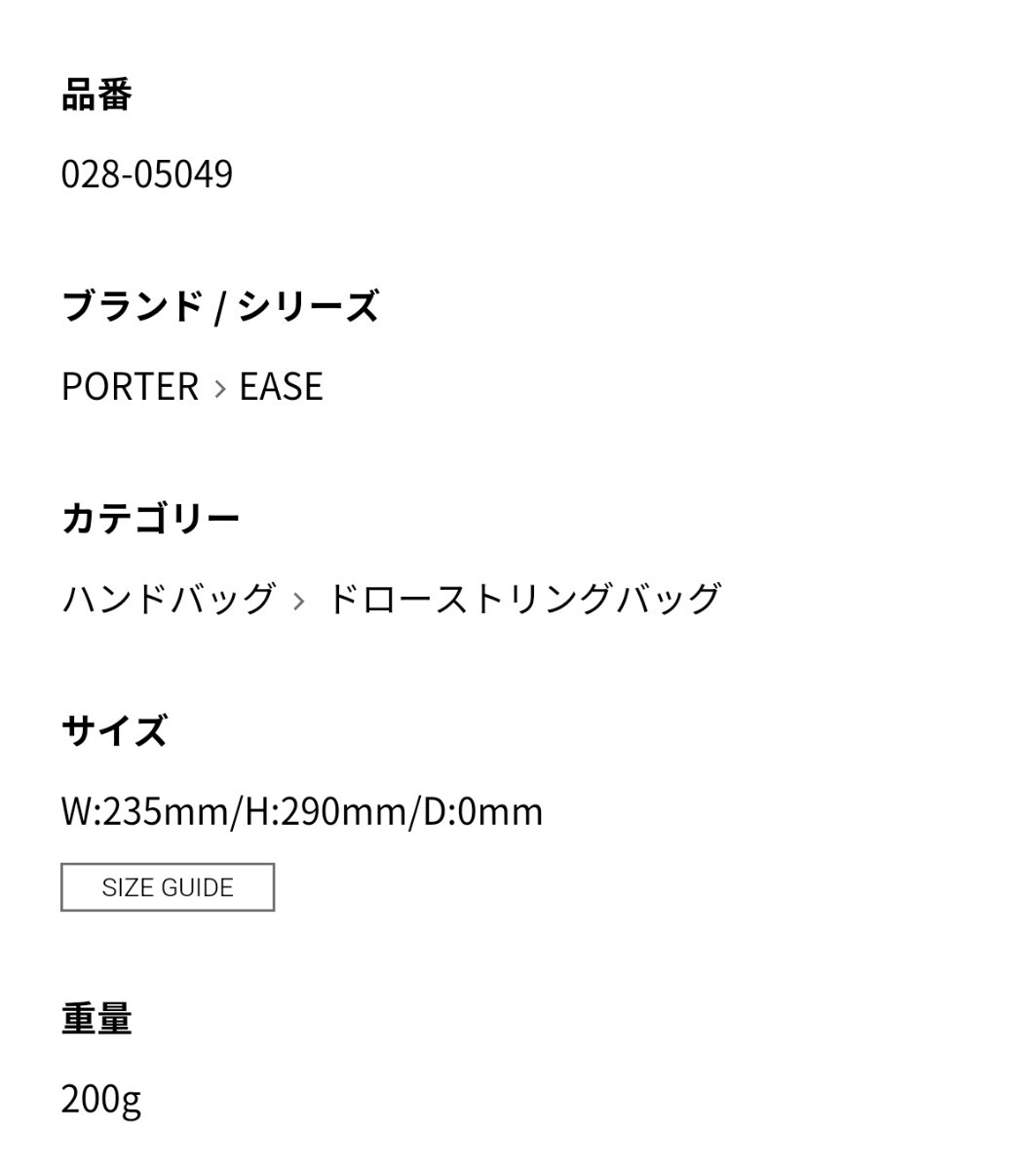Click the 200g weight value
Viewport: 1036px width, 1170px height.
pyautogui.click(x=101, y=1099)
